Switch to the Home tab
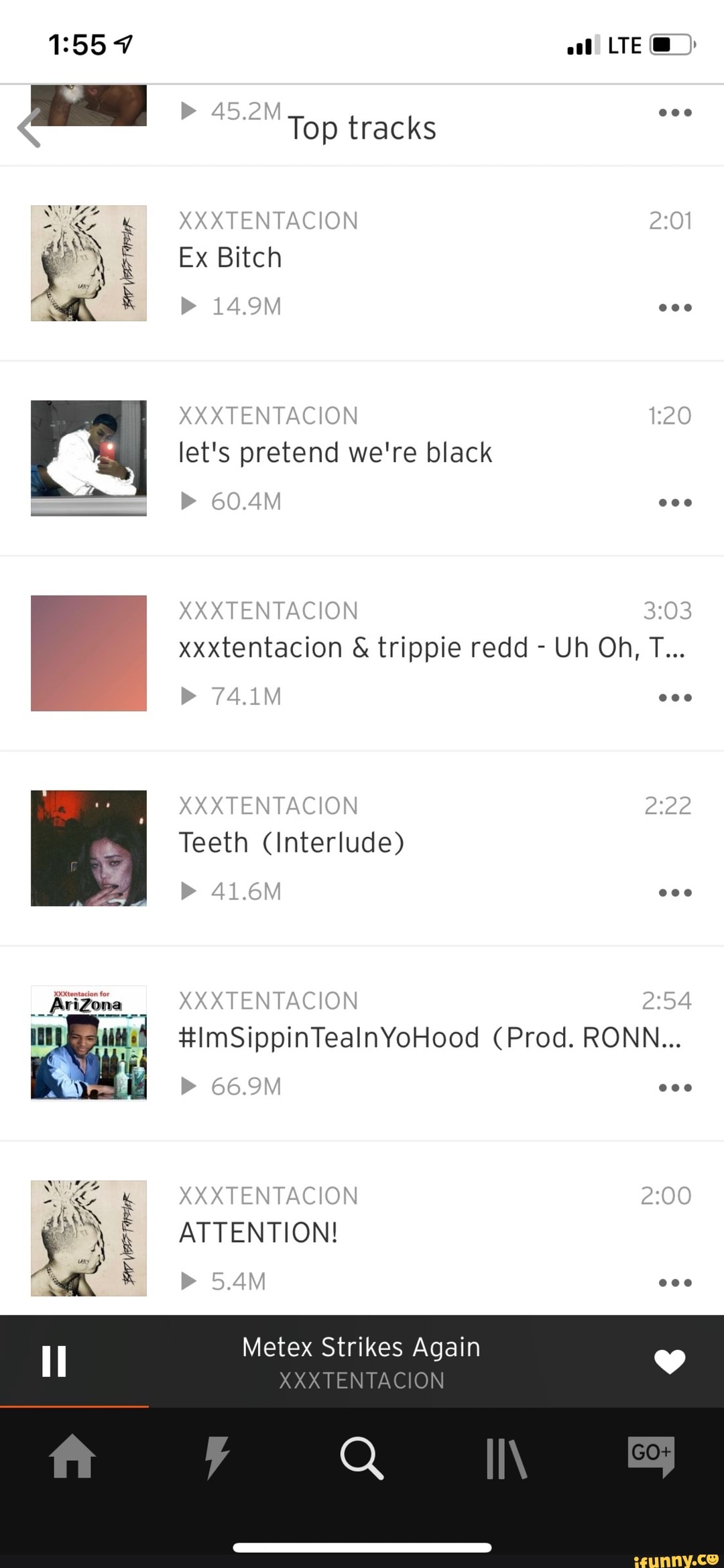Viewport: 724px width, 1568px height. [72, 1457]
